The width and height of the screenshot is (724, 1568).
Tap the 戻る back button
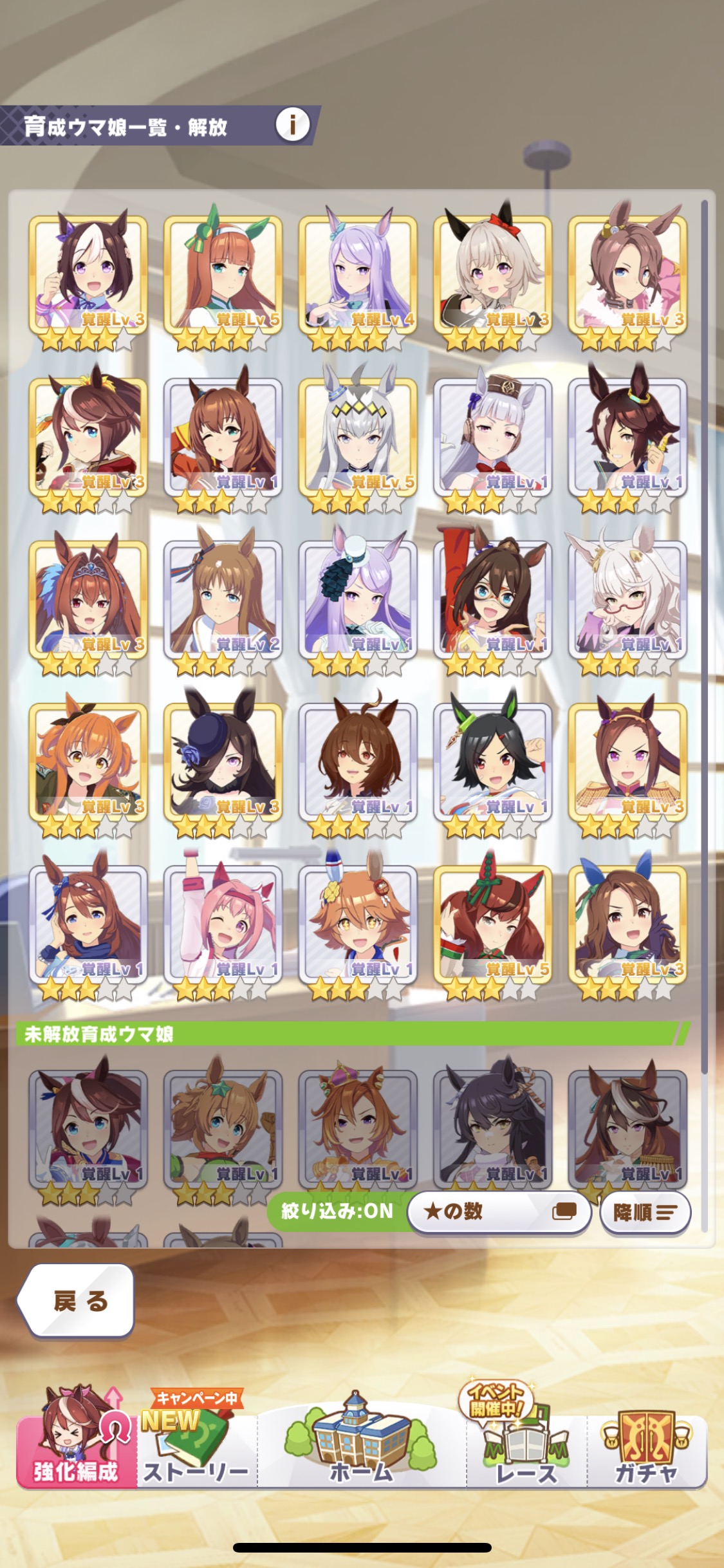76,1301
